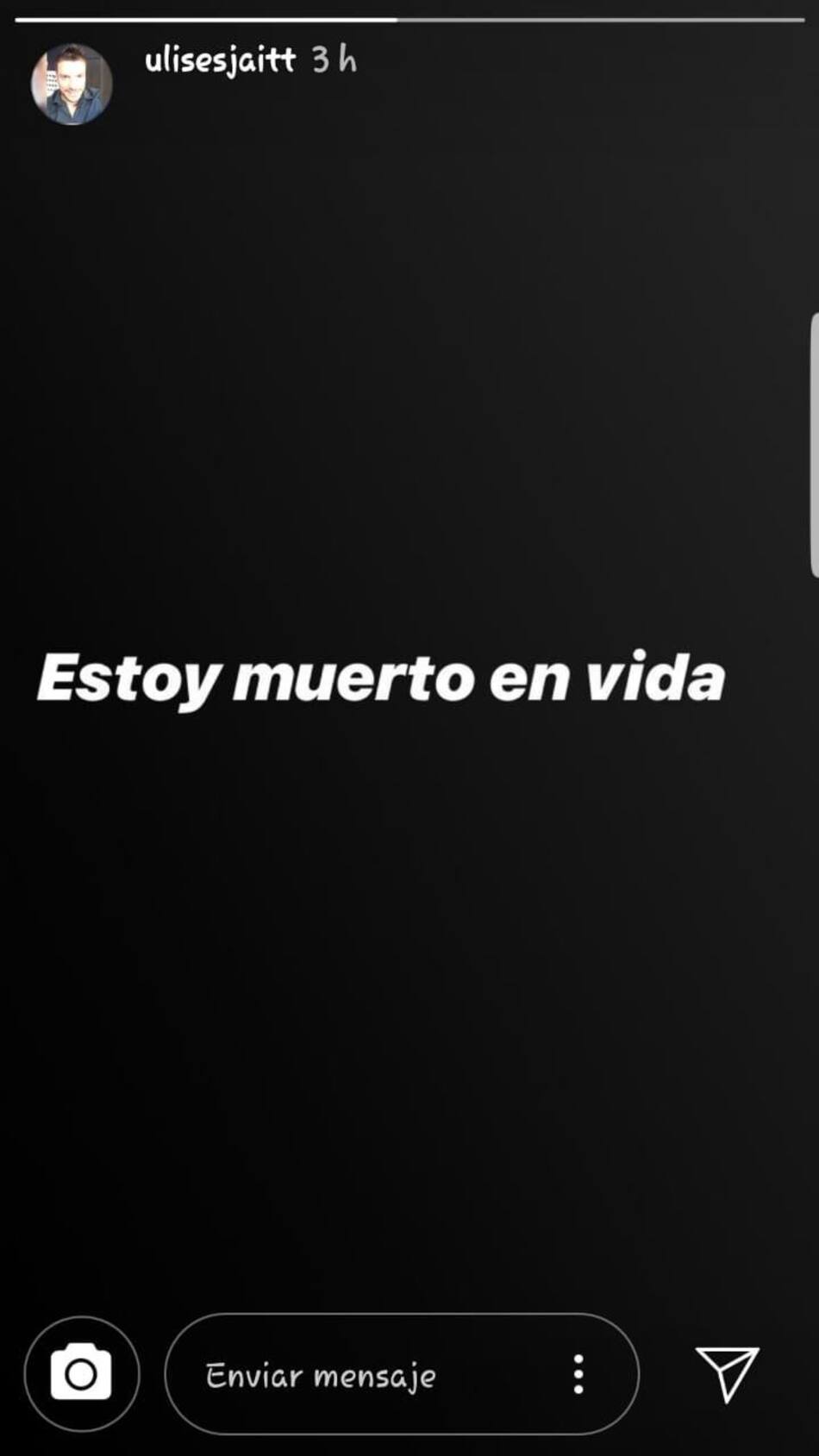
Task: Open the camera to reply
Action: click(81, 1374)
